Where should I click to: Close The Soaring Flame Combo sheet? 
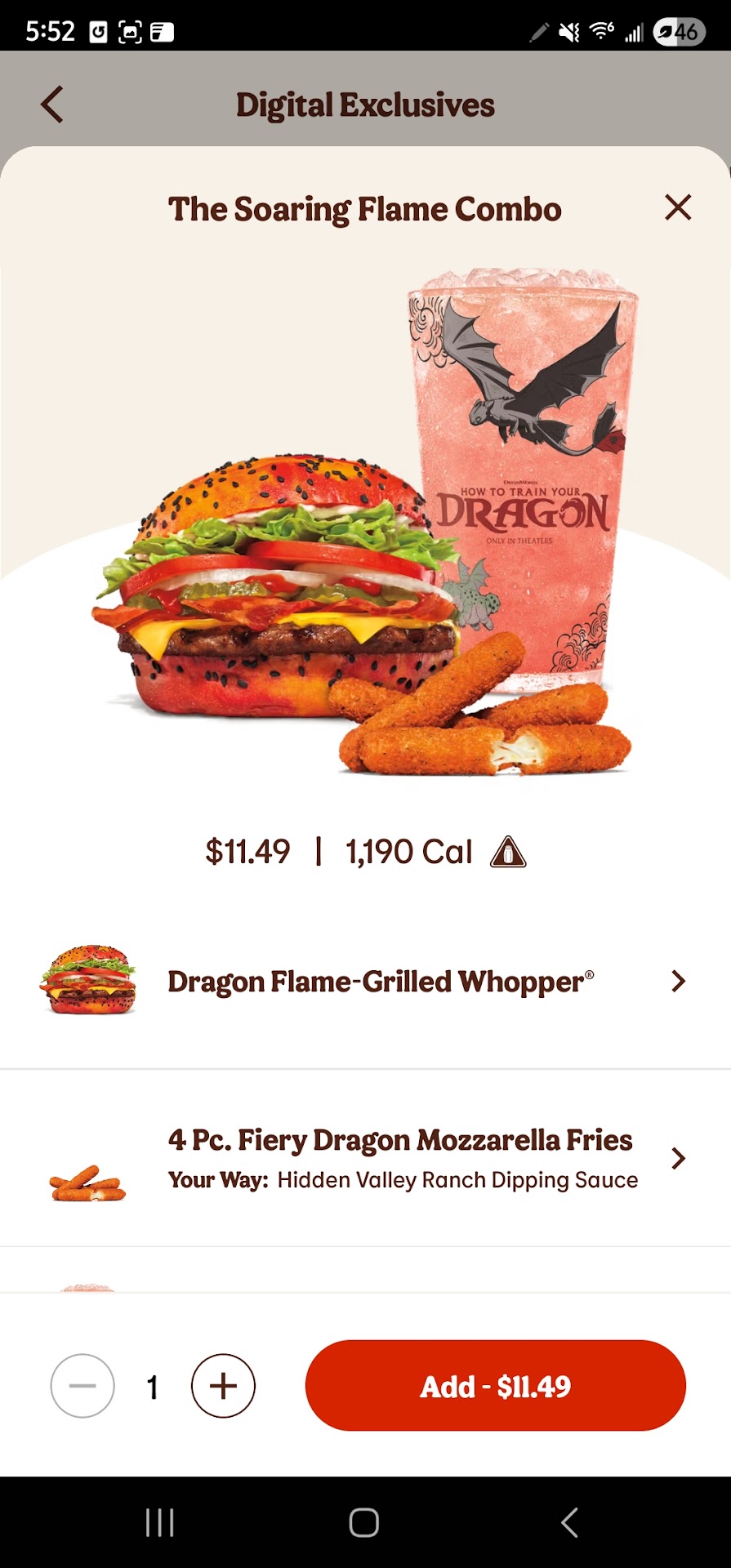click(x=678, y=208)
